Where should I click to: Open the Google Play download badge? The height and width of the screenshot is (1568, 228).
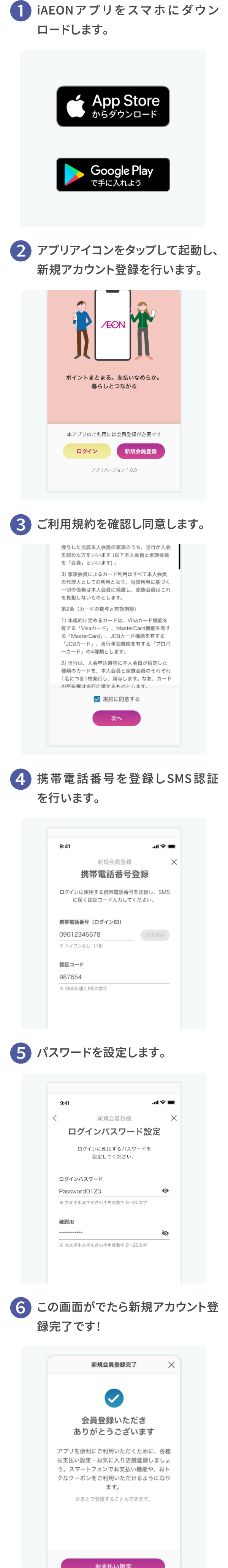[113, 175]
